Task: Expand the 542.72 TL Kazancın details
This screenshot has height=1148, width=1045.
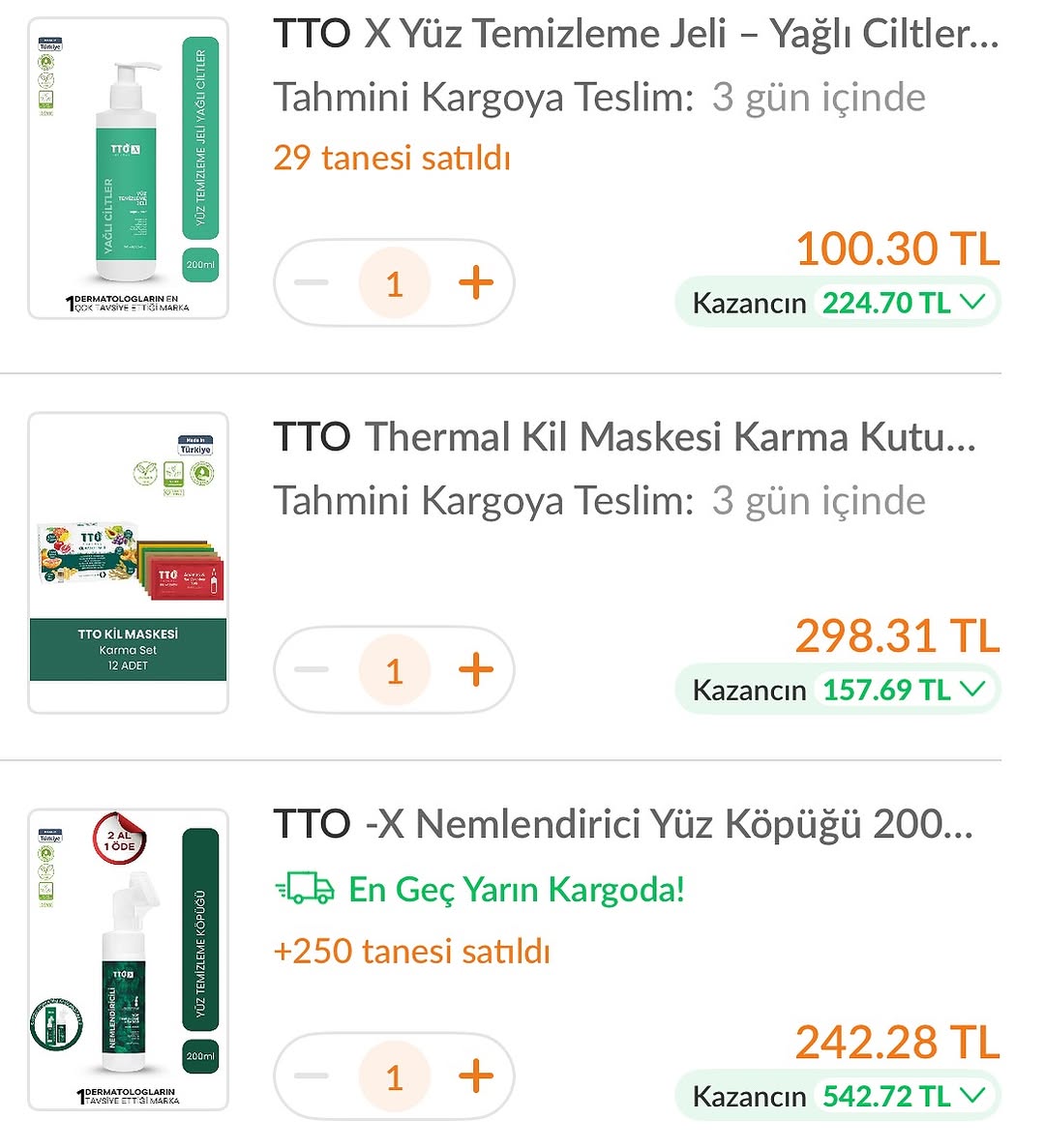Action: [x=972, y=1096]
